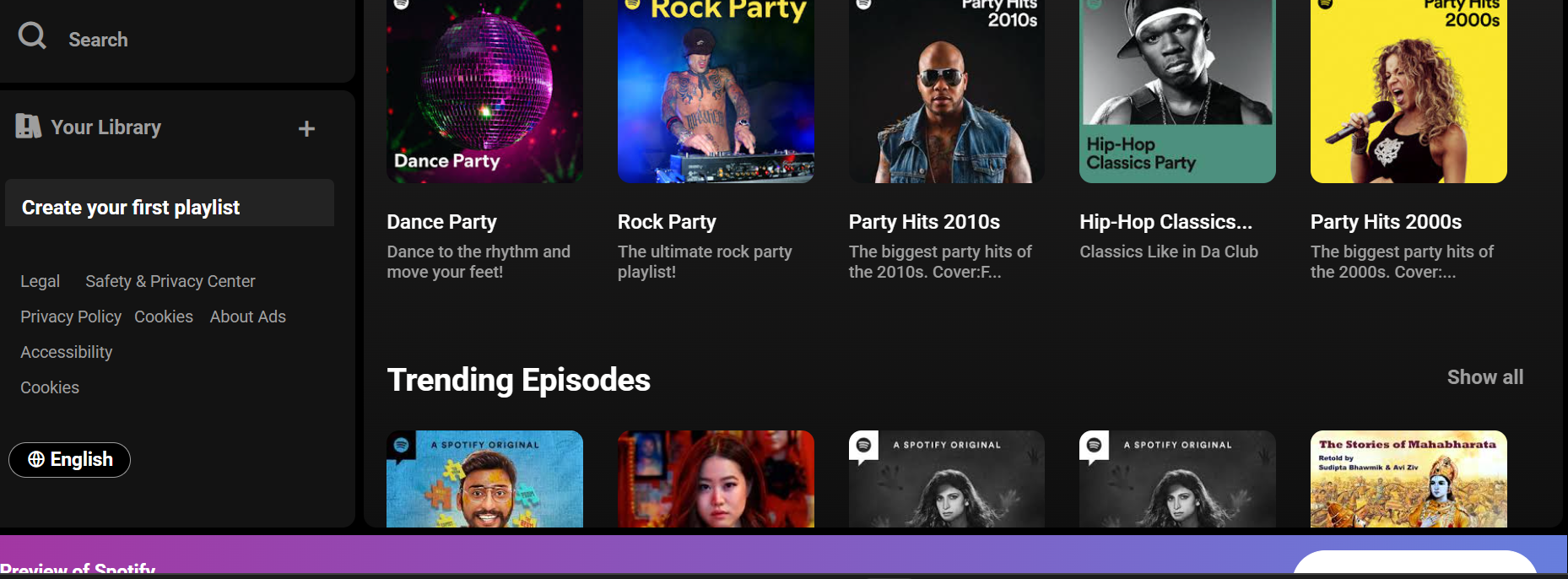
Task: Open the Legal link
Action: click(x=40, y=281)
